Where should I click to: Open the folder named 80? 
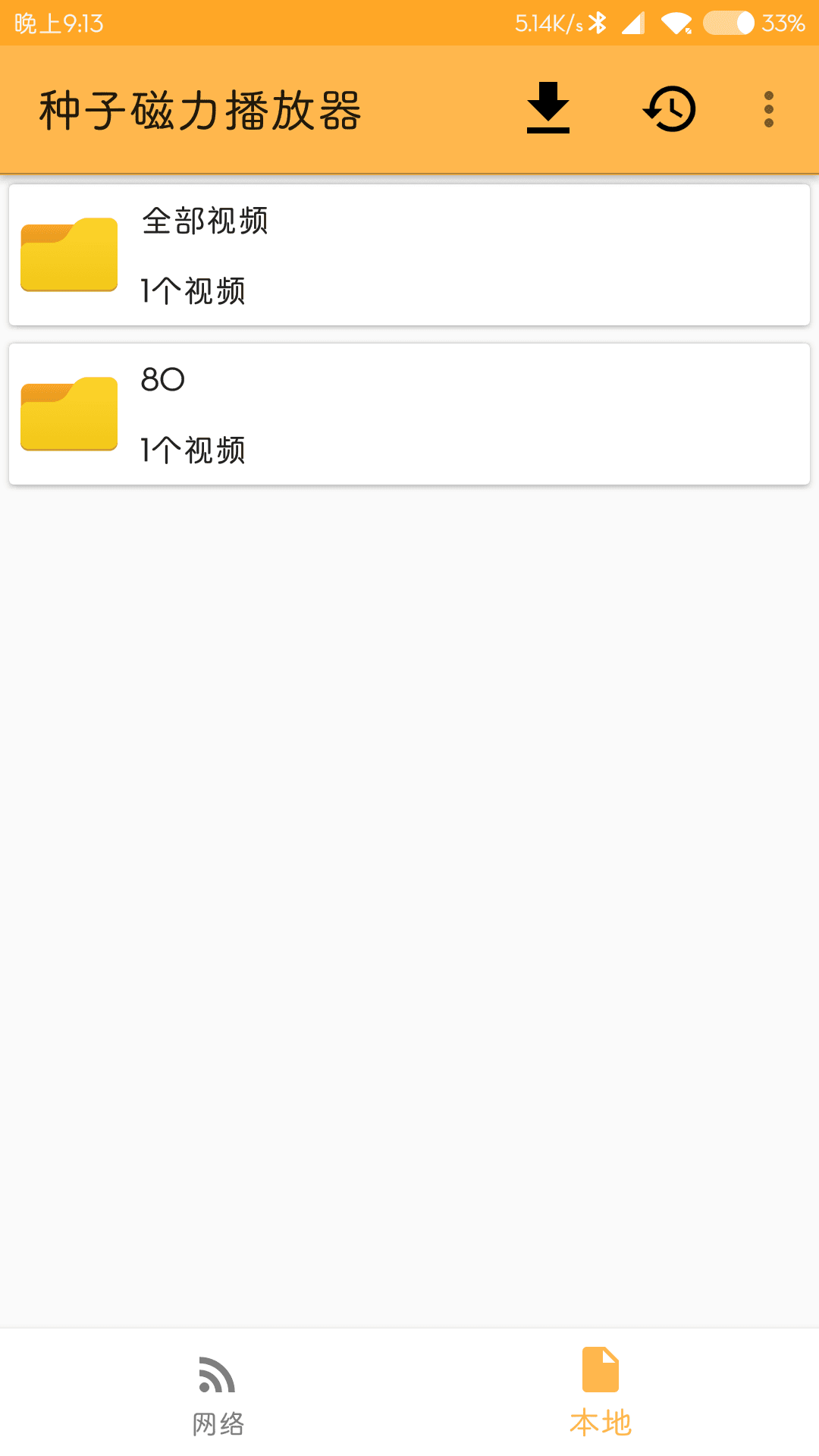[409, 414]
